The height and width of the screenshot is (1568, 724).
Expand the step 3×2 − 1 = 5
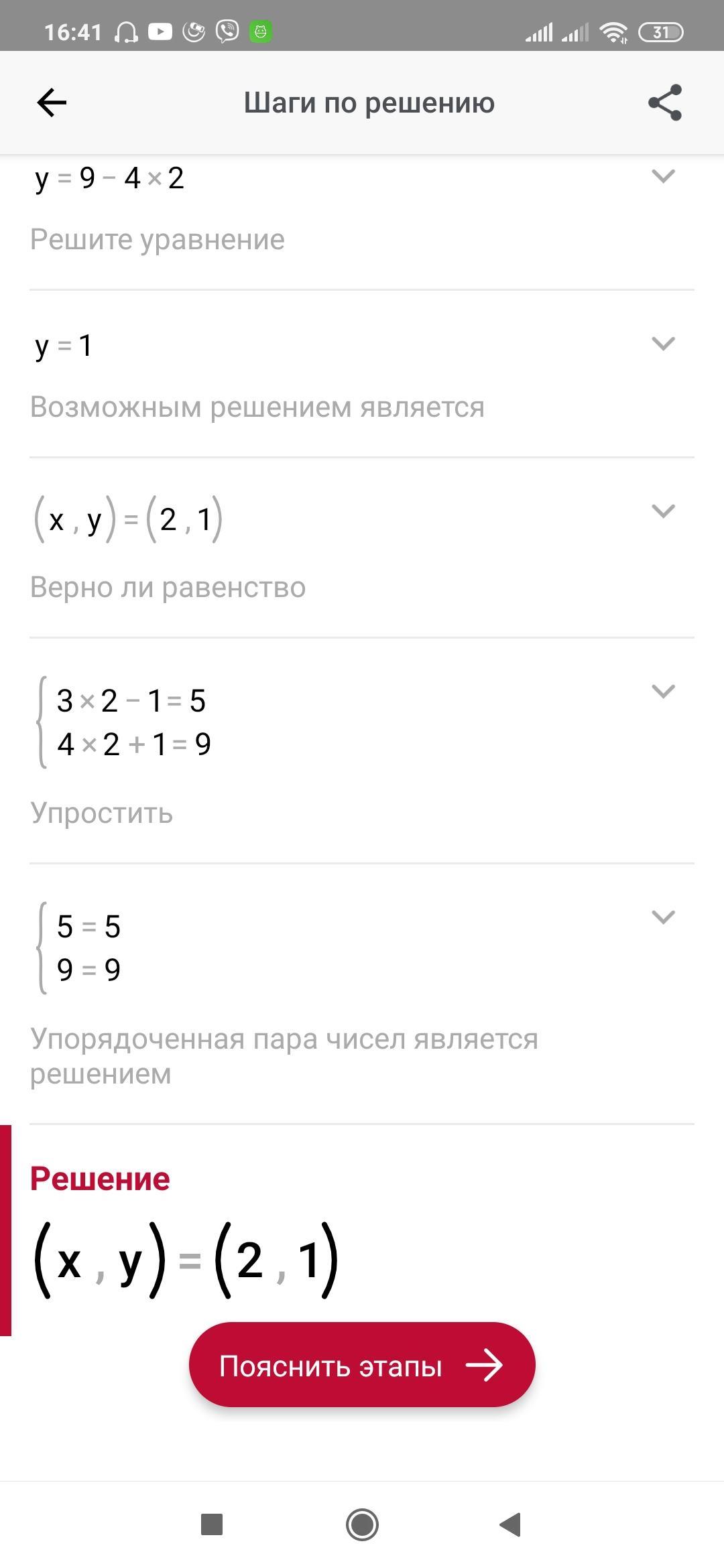pyautogui.click(x=663, y=692)
